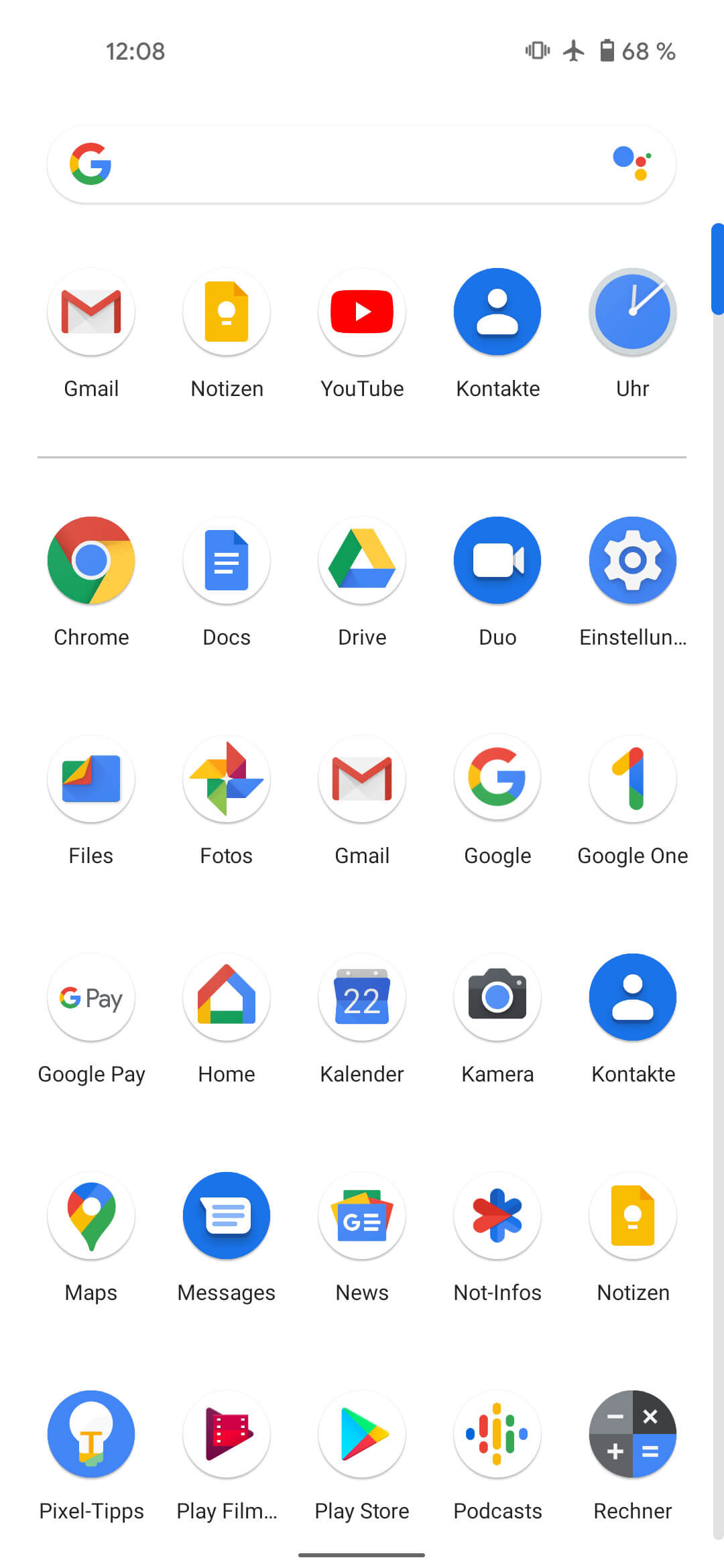Open Google Pay
This screenshot has height=1568, width=724.
click(x=91, y=997)
